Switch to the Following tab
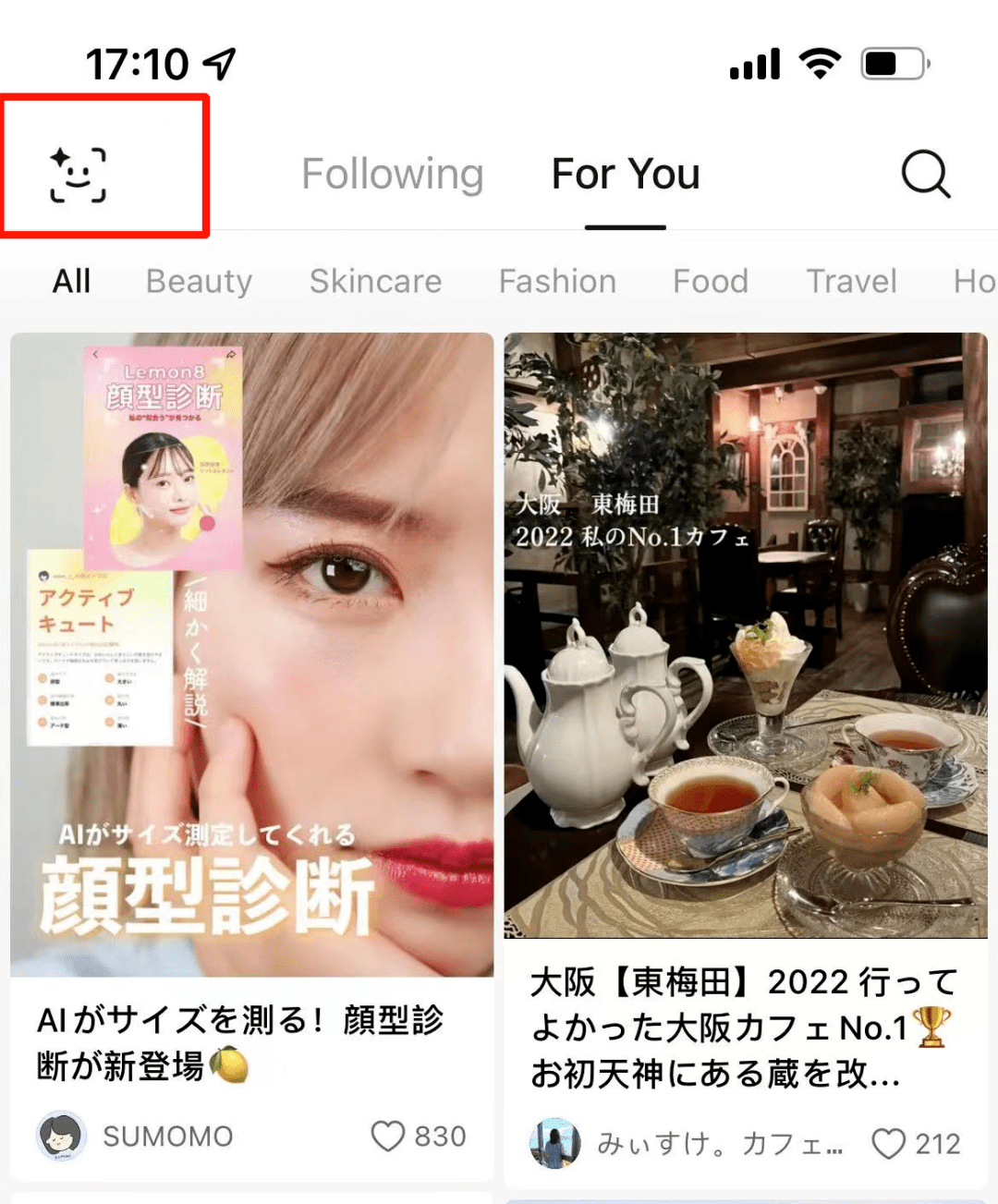The width and height of the screenshot is (998, 1204). click(x=393, y=174)
